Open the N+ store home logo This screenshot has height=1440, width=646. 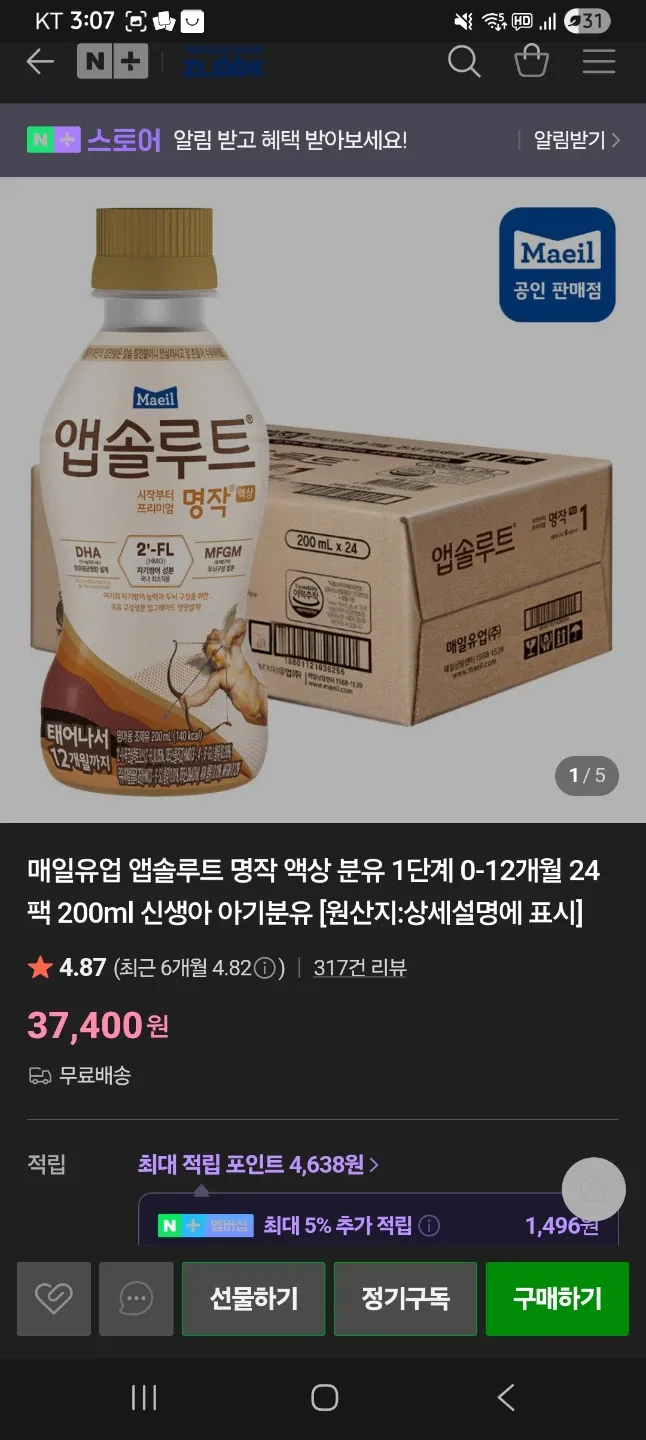(113, 62)
